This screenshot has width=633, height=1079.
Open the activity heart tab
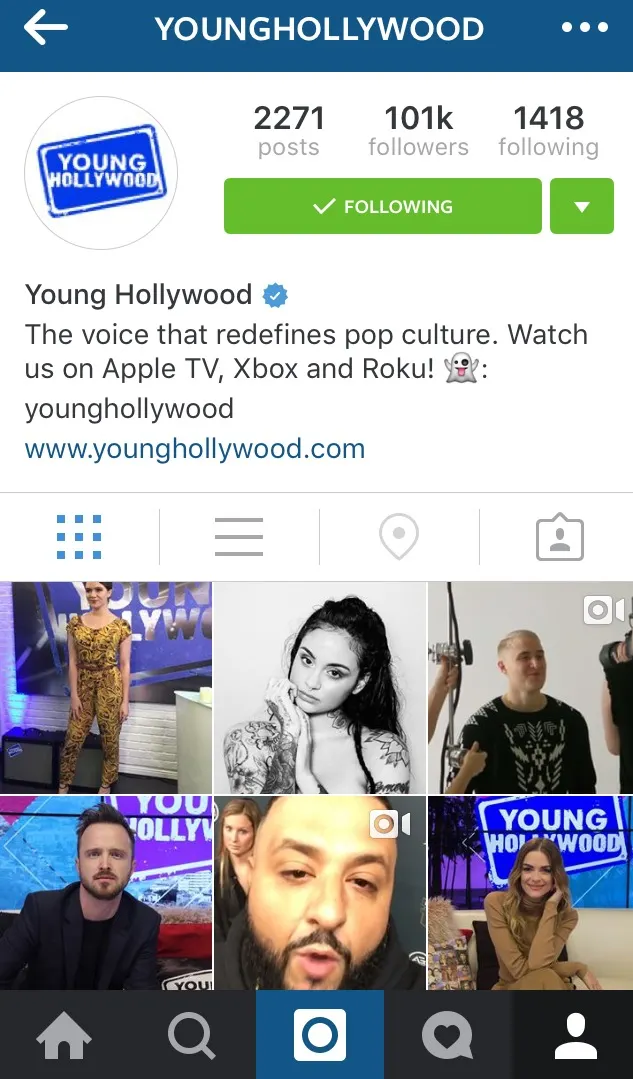(447, 1036)
